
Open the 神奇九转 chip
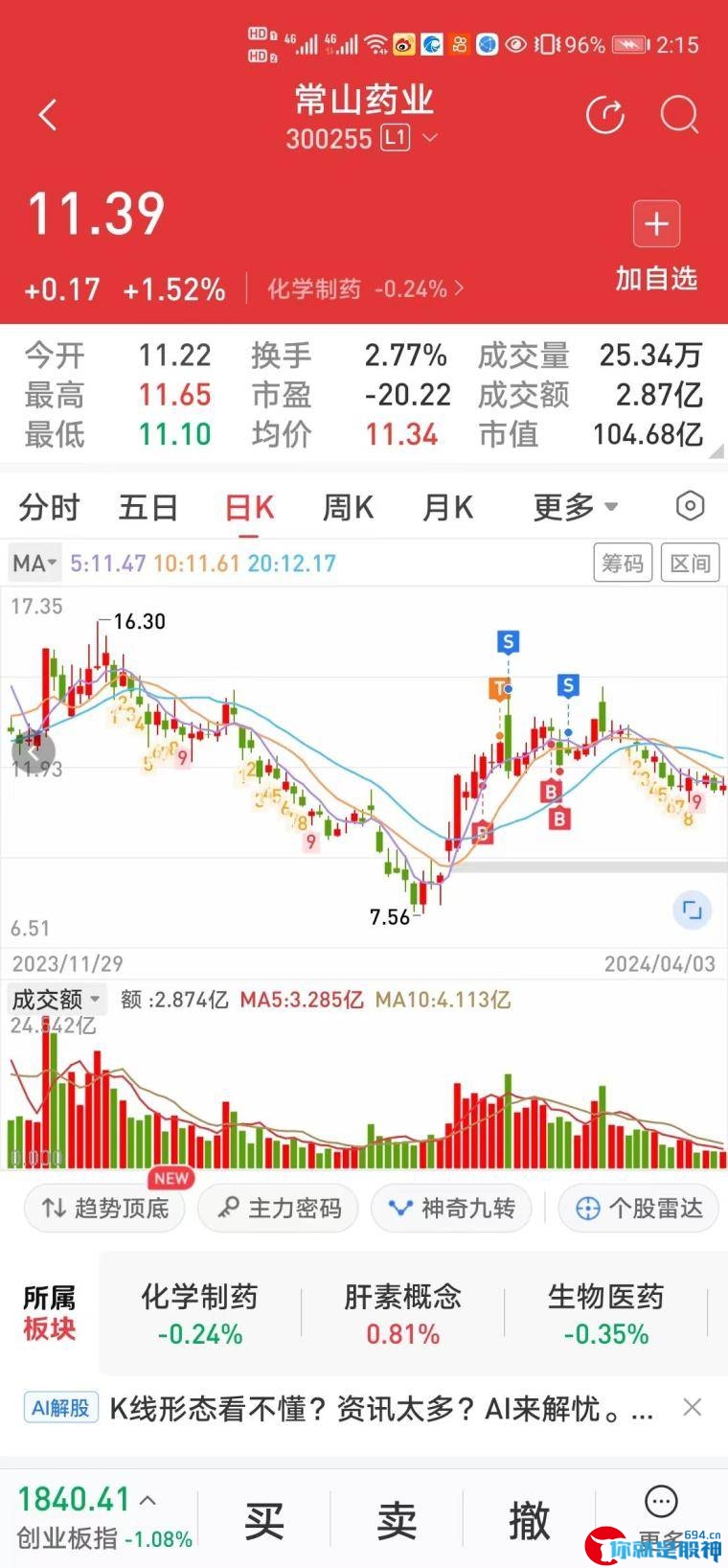point(451,1208)
